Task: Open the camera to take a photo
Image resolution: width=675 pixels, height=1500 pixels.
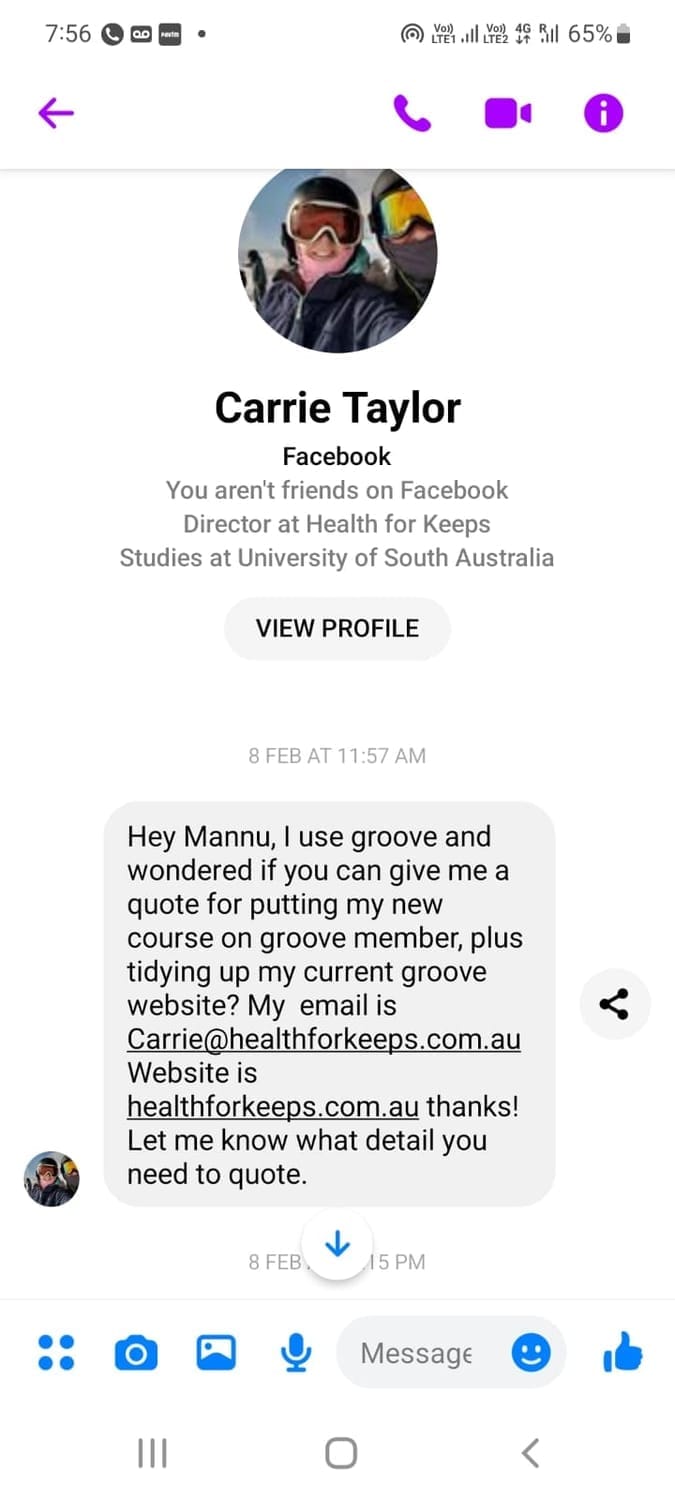Action: point(136,1353)
